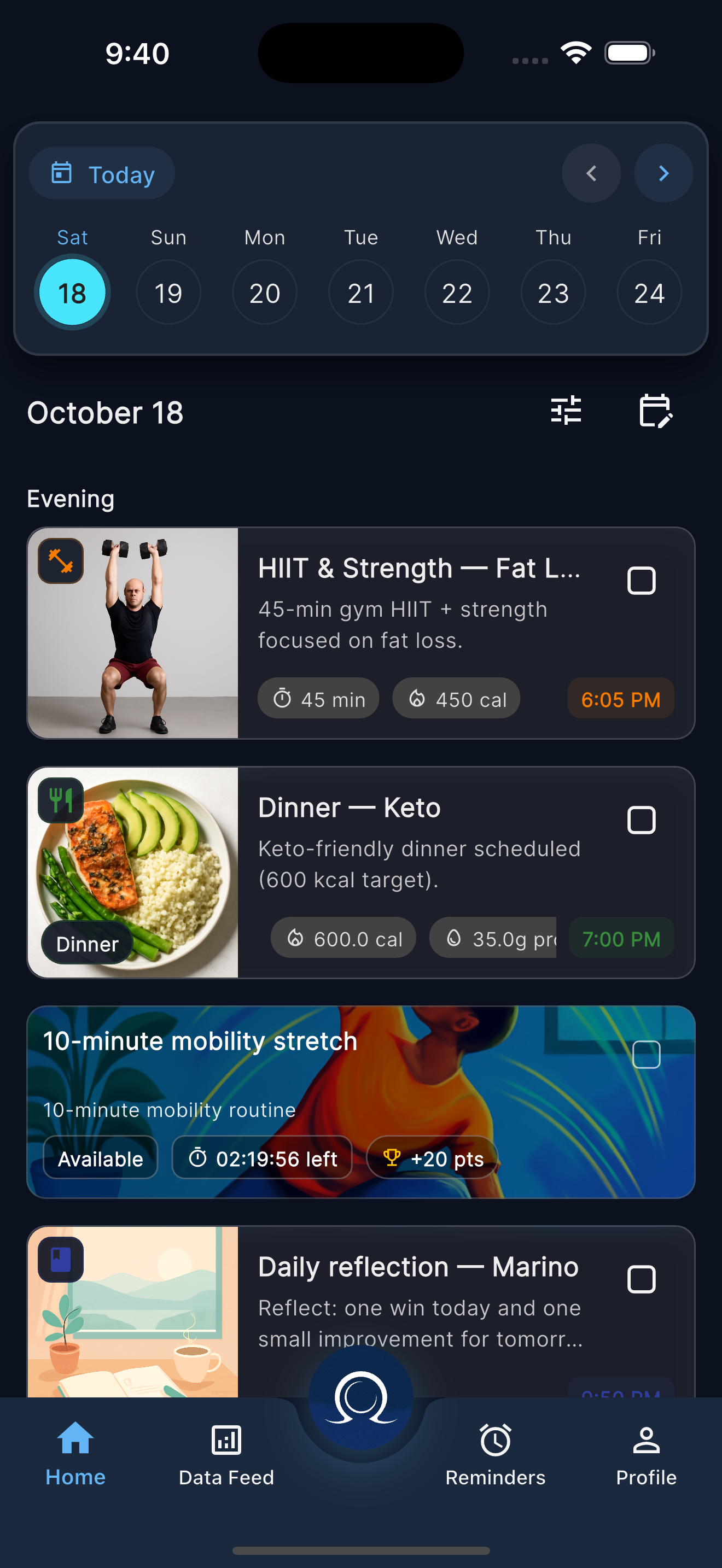Open the calendar icon in the Today pill
722x1568 pixels.
pos(61,173)
